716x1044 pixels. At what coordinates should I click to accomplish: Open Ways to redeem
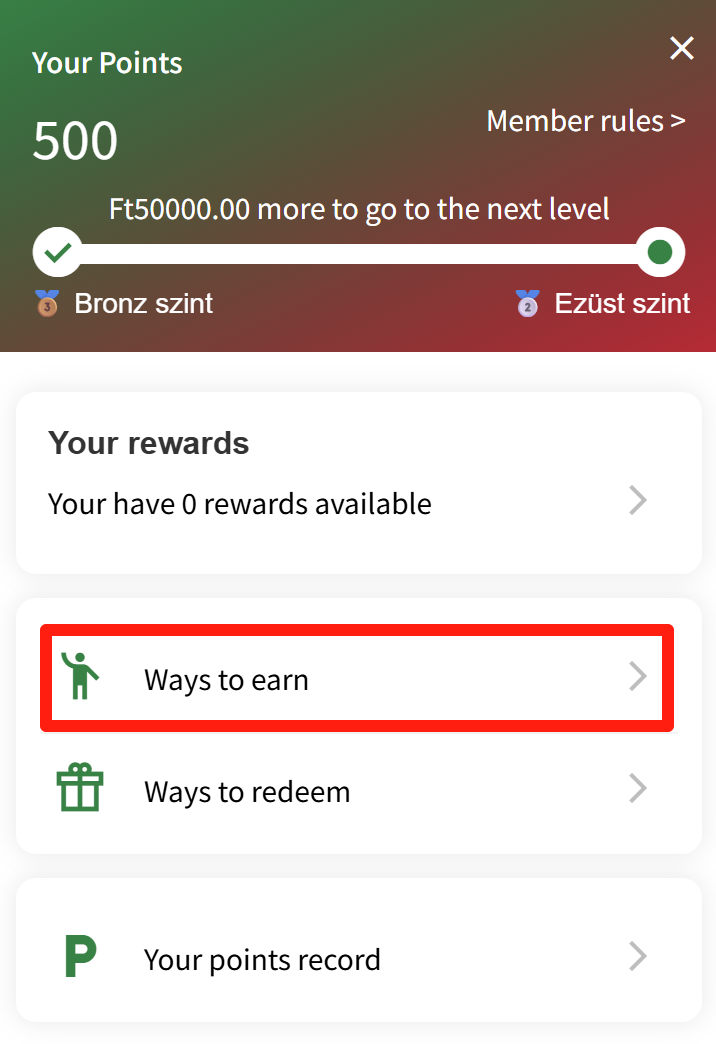tap(358, 792)
